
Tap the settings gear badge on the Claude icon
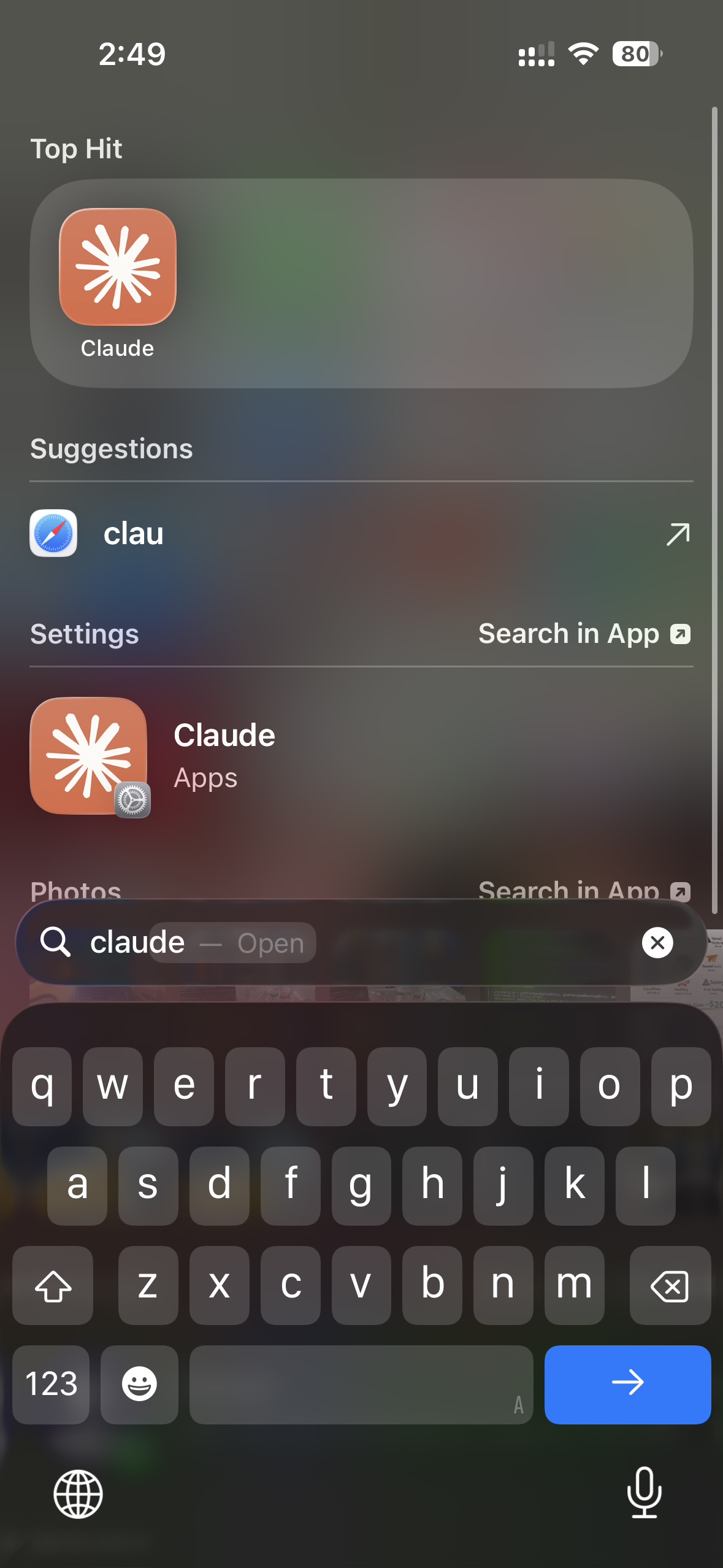pos(132,801)
